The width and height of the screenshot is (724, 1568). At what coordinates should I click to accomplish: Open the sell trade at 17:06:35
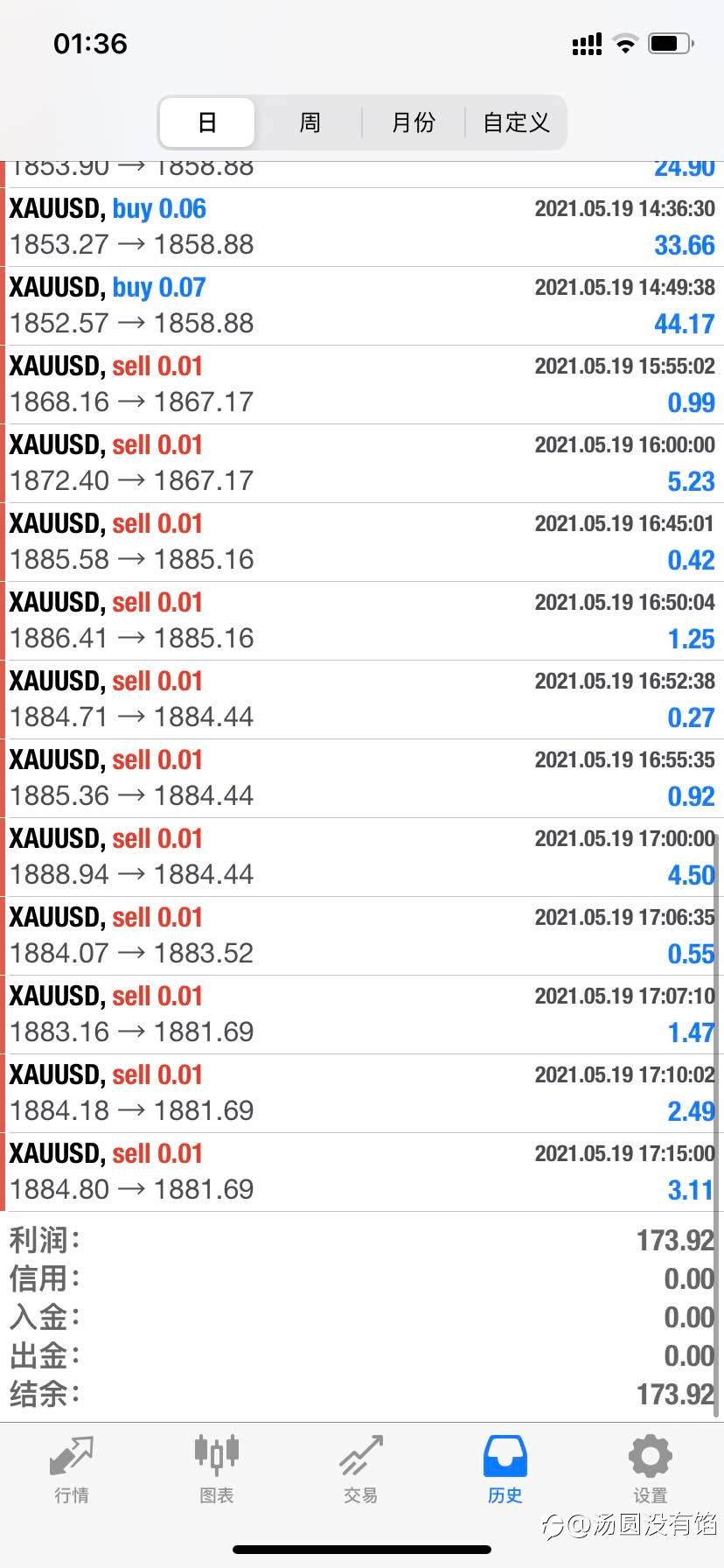362,936
